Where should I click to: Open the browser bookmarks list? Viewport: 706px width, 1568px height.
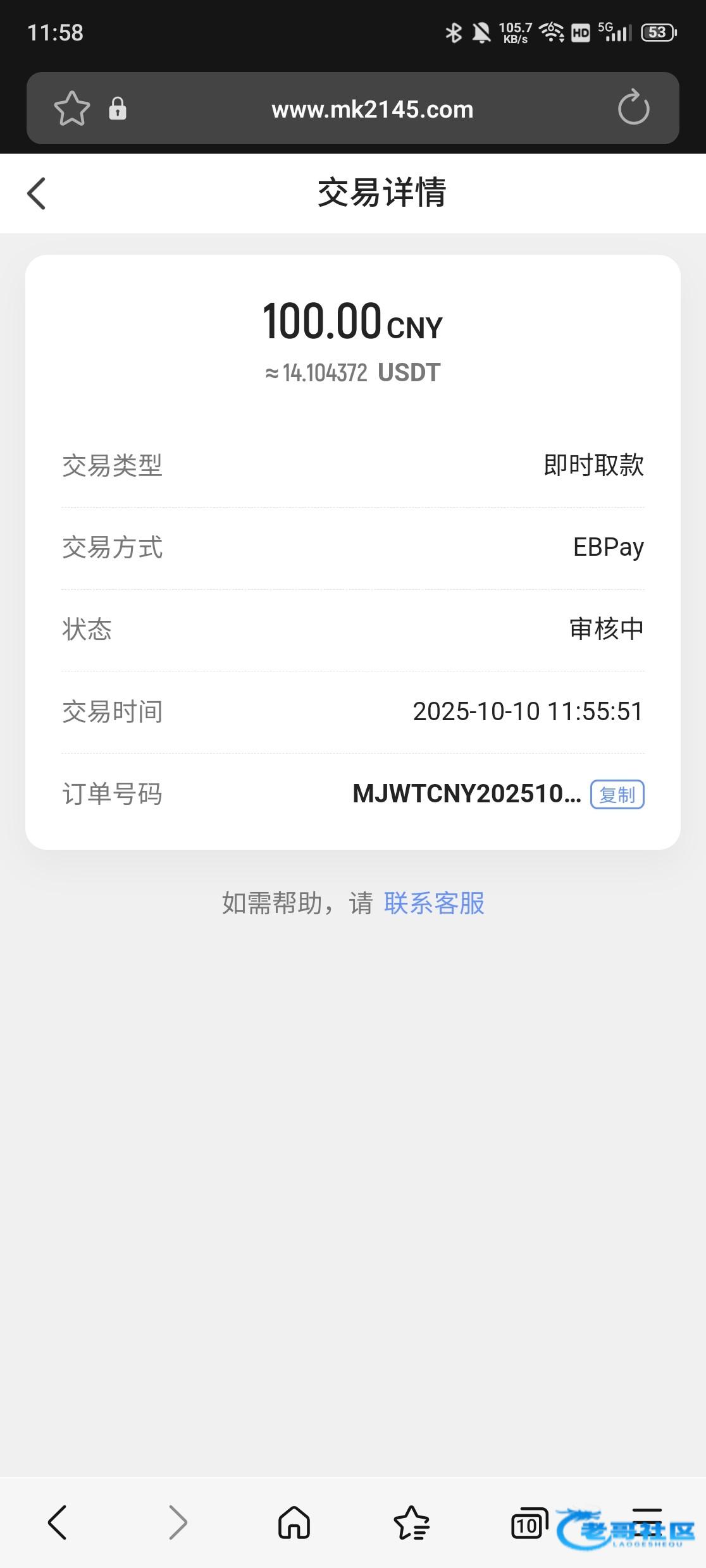point(411,1522)
